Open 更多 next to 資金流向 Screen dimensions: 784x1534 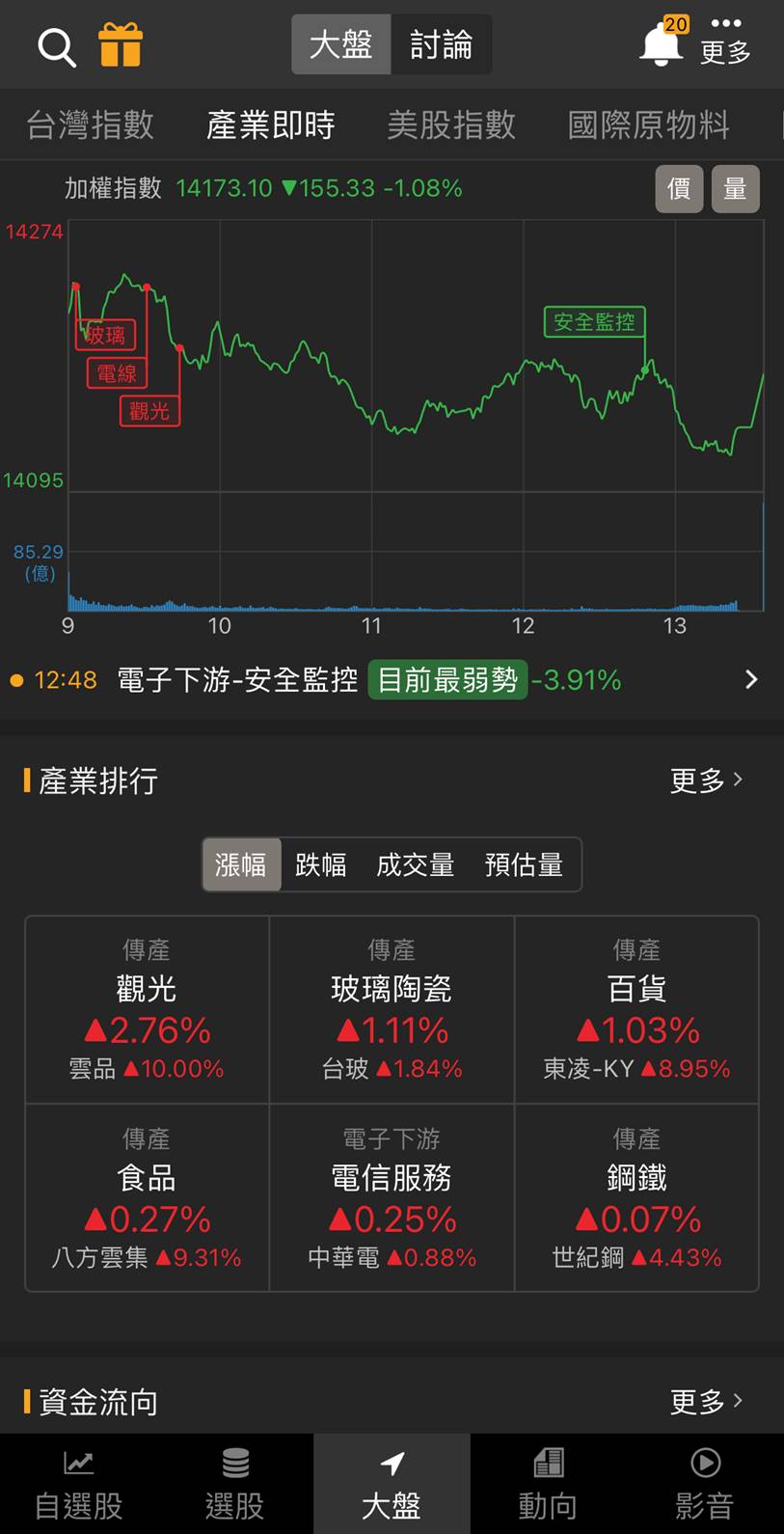tap(706, 1401)
